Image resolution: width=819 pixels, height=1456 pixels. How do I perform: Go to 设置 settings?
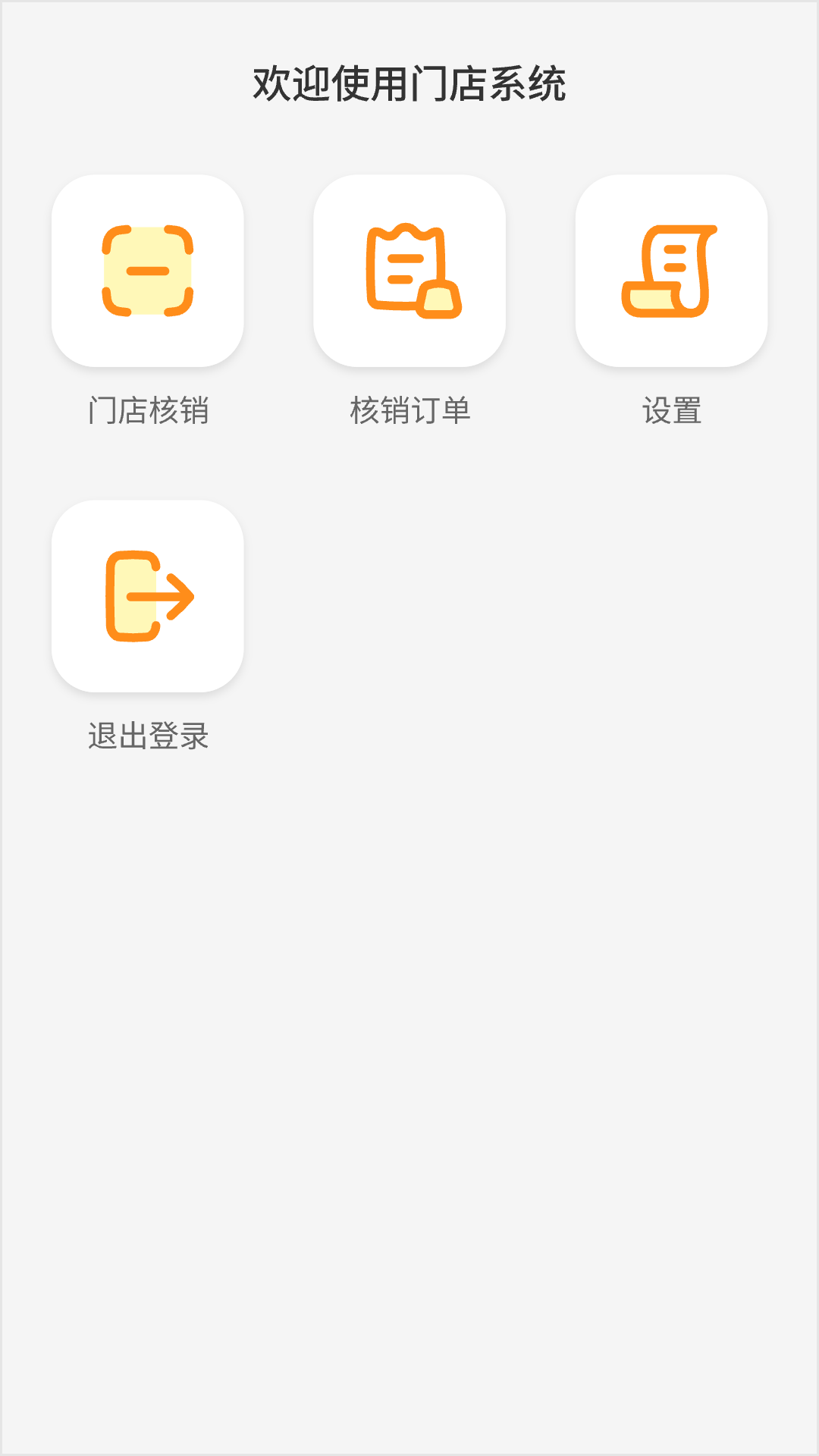671,271
